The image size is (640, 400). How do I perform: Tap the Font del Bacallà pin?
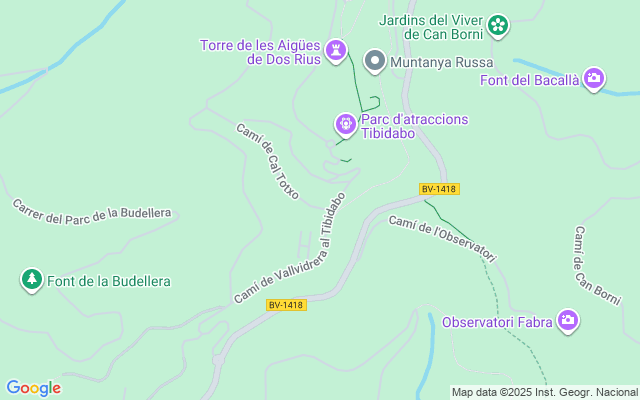tap(594, 78)
